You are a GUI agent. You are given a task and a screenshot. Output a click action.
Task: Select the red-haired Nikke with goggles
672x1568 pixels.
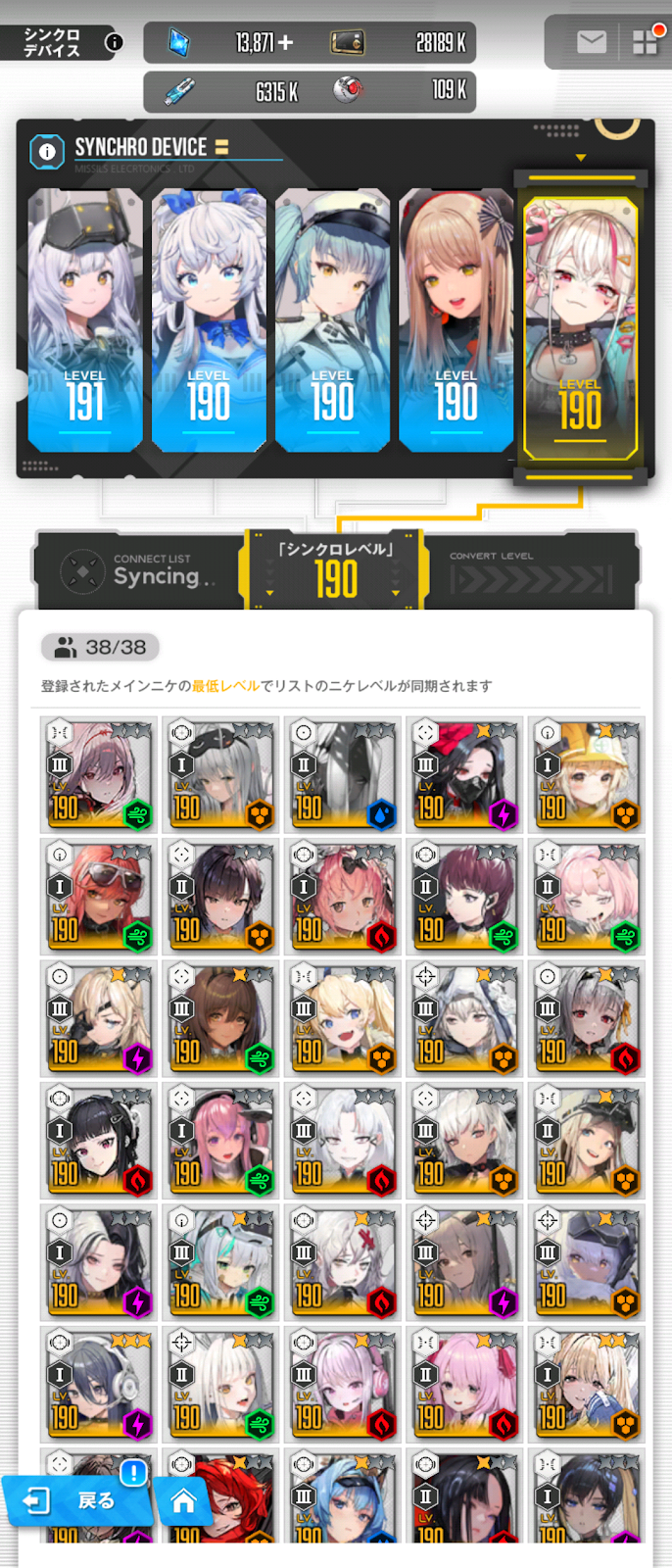click(x=98, y=897)
